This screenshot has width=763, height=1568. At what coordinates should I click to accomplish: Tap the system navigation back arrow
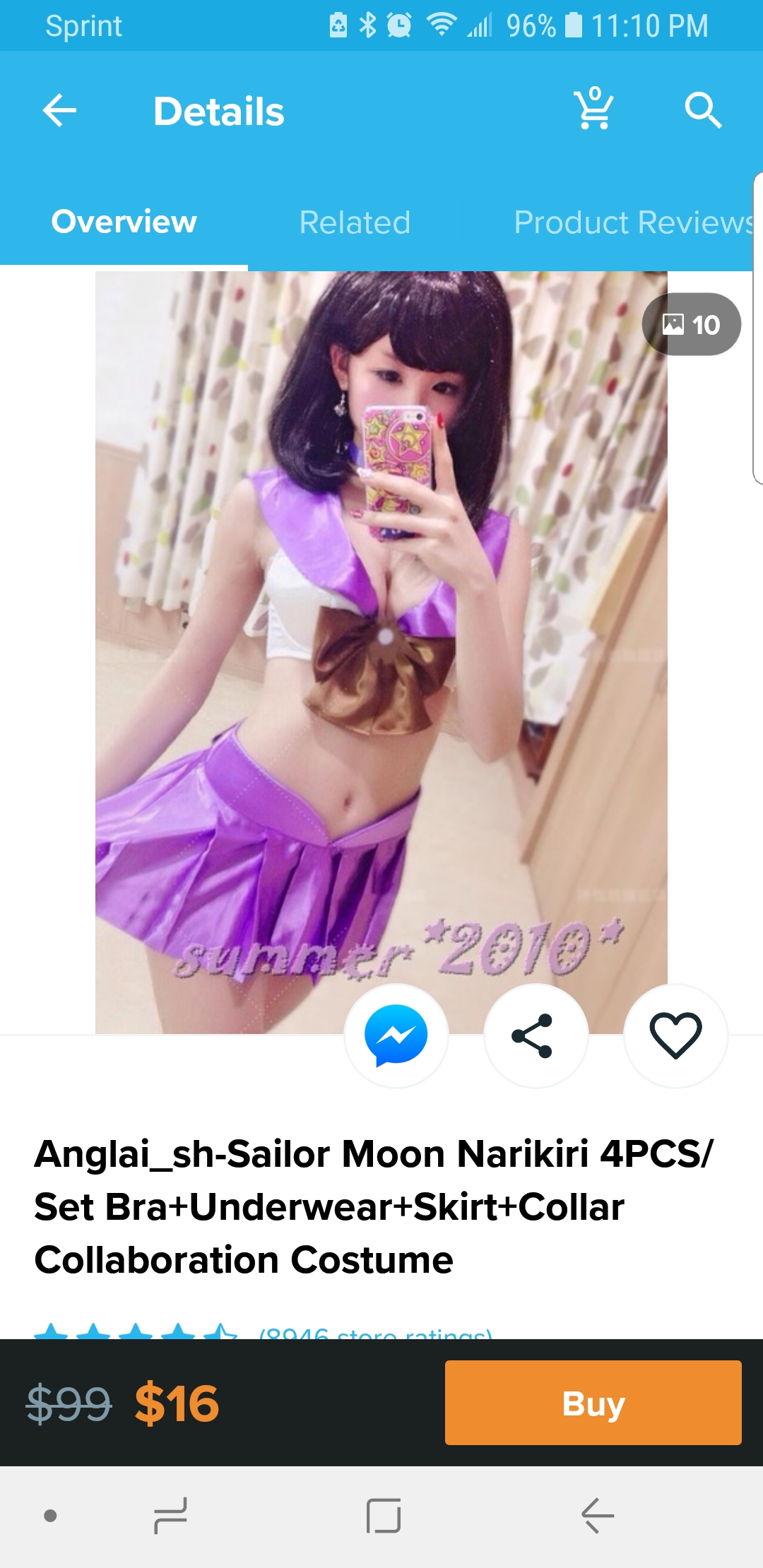point(597,1516)
